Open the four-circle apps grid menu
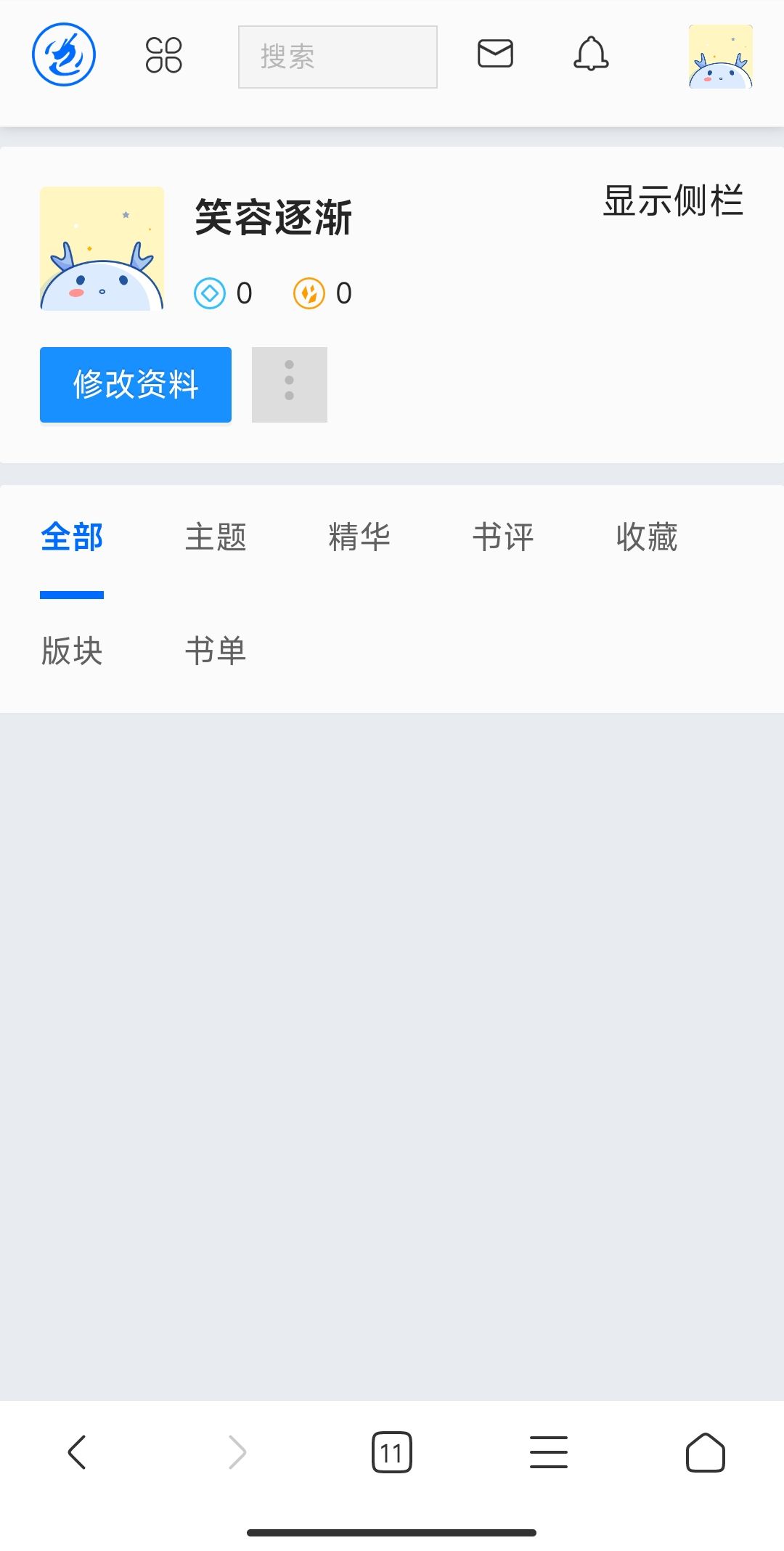The width and height of the screenshot is (784, 1551). click(x=164, y=55)
